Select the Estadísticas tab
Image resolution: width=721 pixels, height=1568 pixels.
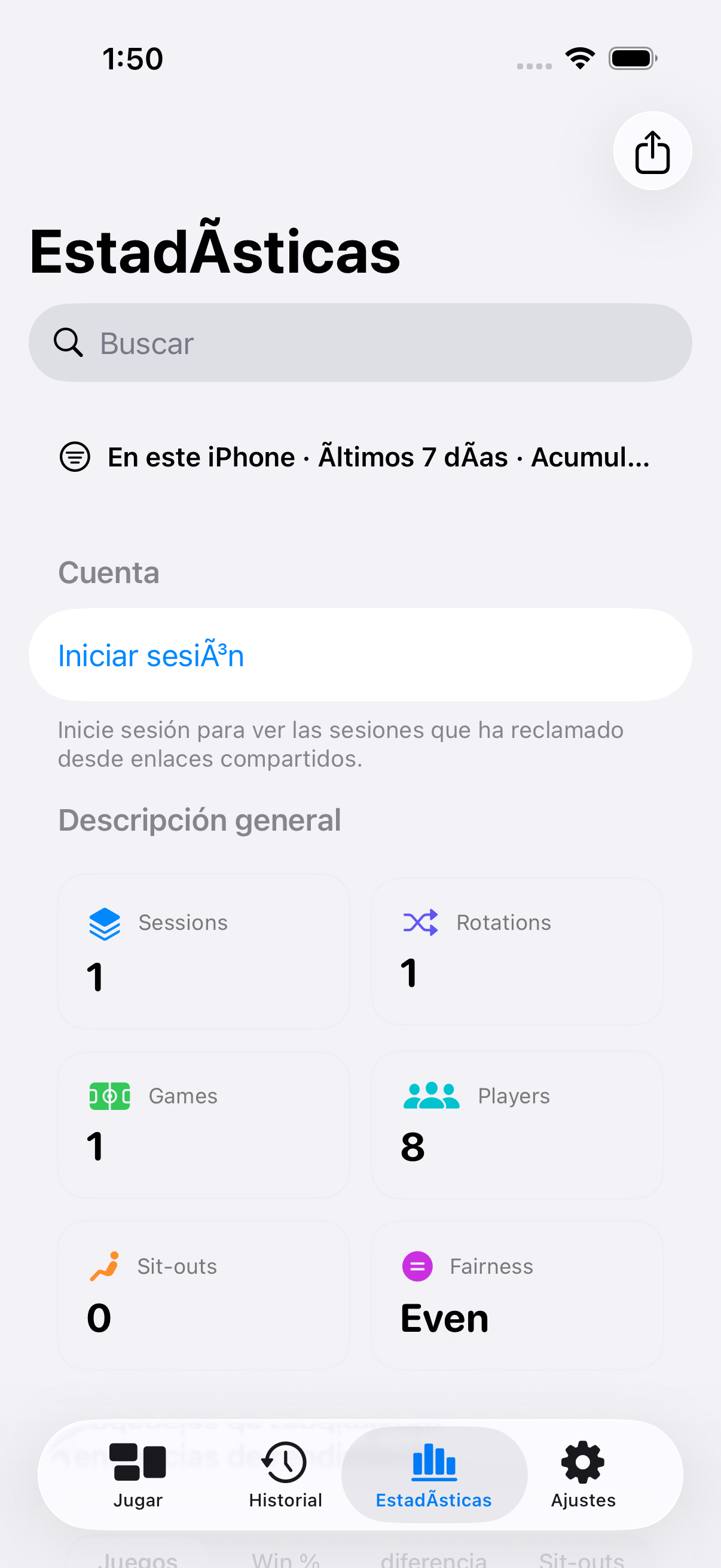(x=434, y=1474)
